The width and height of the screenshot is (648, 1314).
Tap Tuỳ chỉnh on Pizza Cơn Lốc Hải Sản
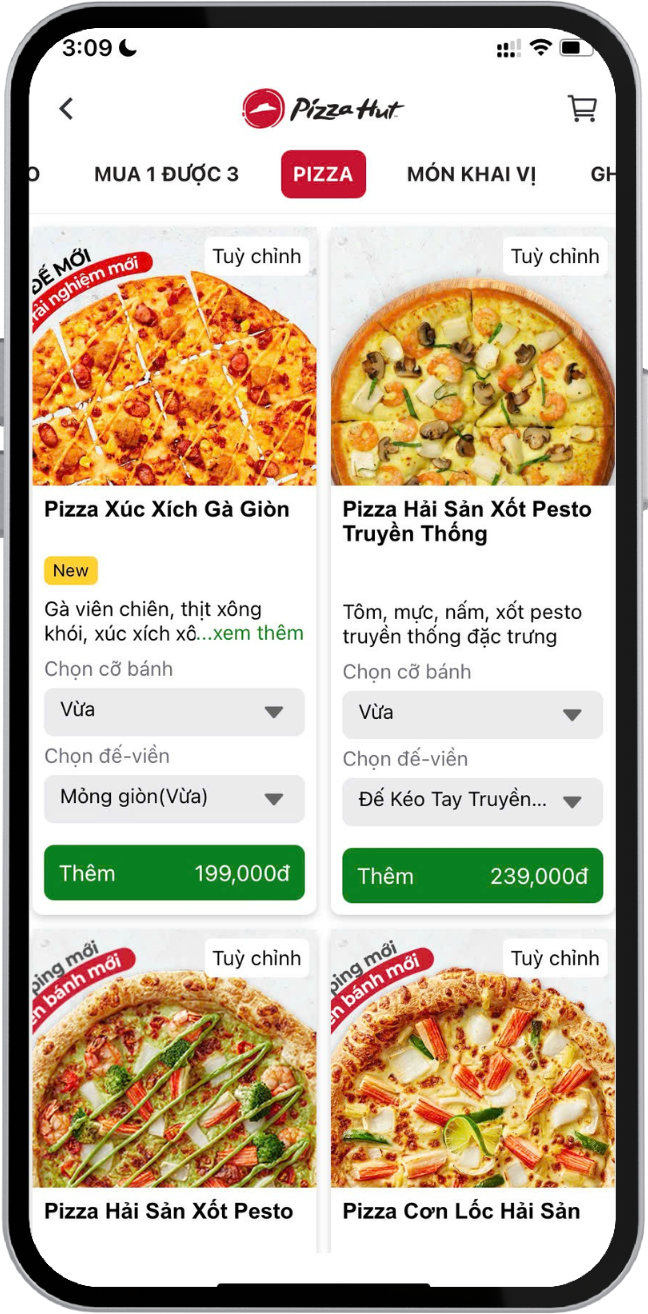(x=555, y=959)
